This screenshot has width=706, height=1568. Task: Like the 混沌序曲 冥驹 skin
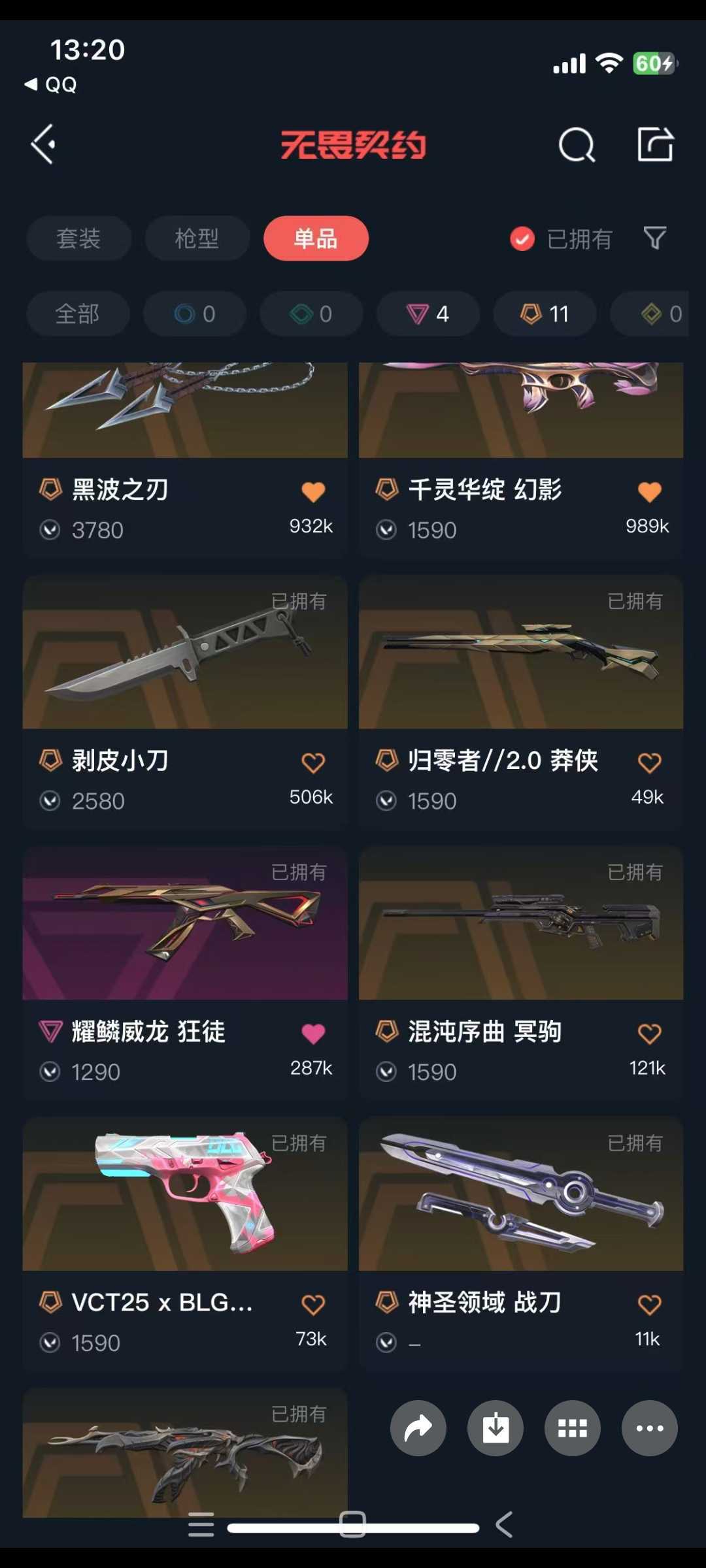pyautogui.click(x=649, y=1034)
